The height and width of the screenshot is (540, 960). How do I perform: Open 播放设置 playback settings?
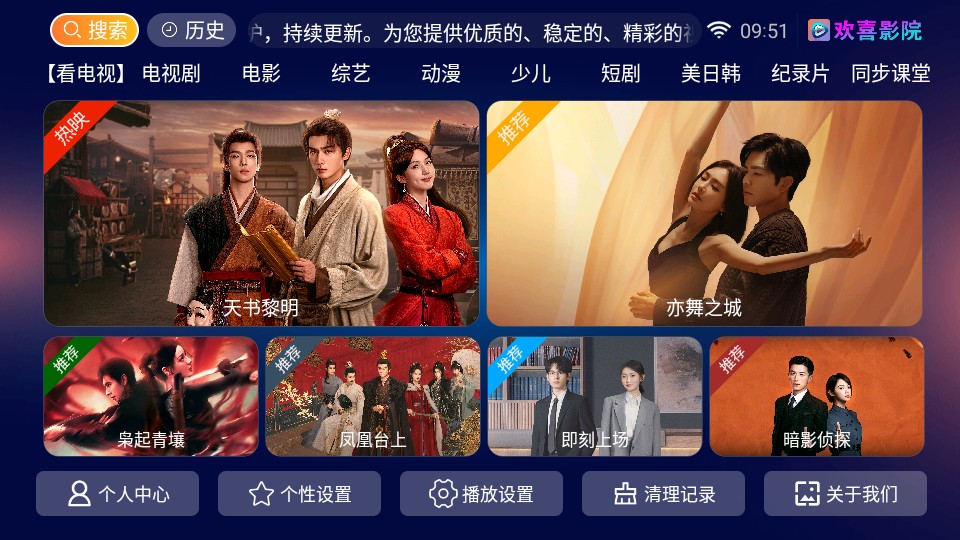481,494
